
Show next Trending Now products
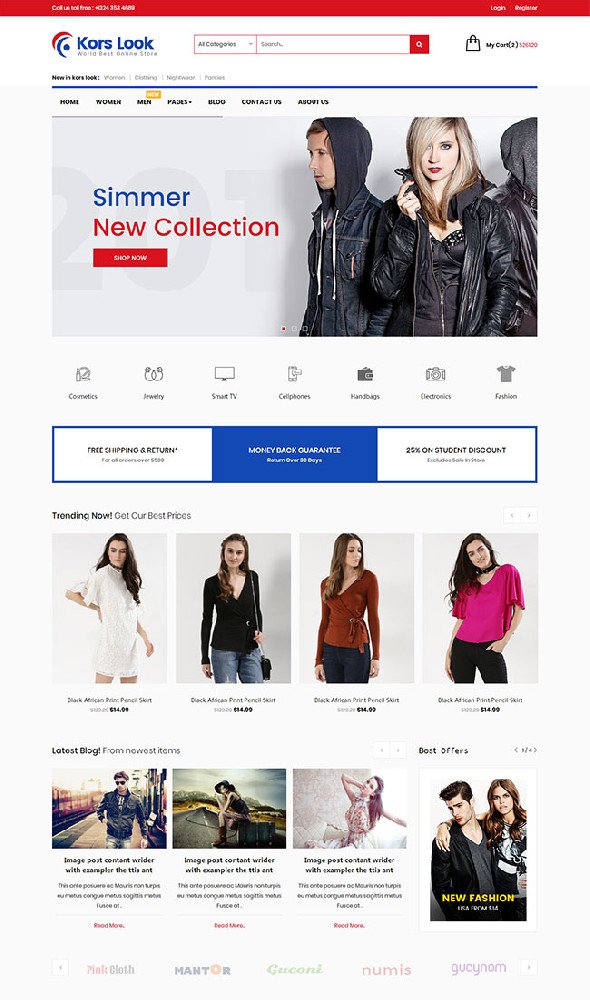pos(529,515)
